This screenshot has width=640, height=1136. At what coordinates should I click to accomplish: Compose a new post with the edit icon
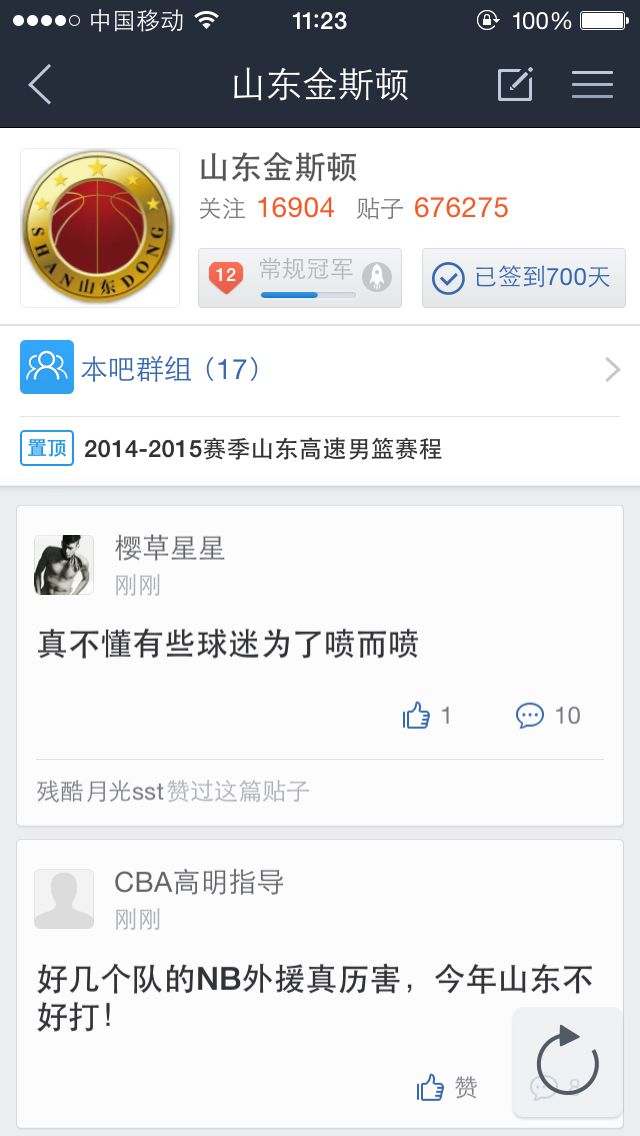(515, 84)
